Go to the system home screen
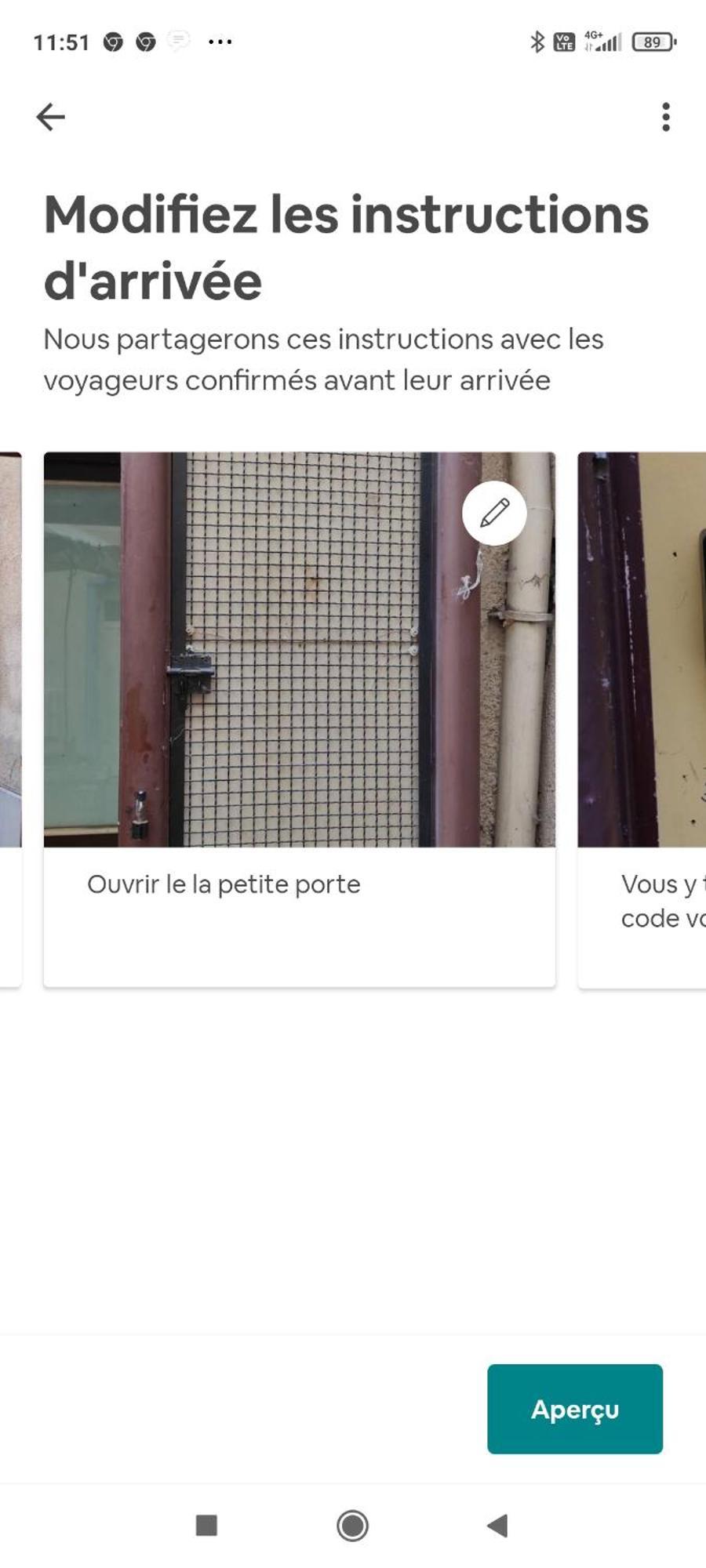This screenshot has width=706, height=1568. 352,1526
